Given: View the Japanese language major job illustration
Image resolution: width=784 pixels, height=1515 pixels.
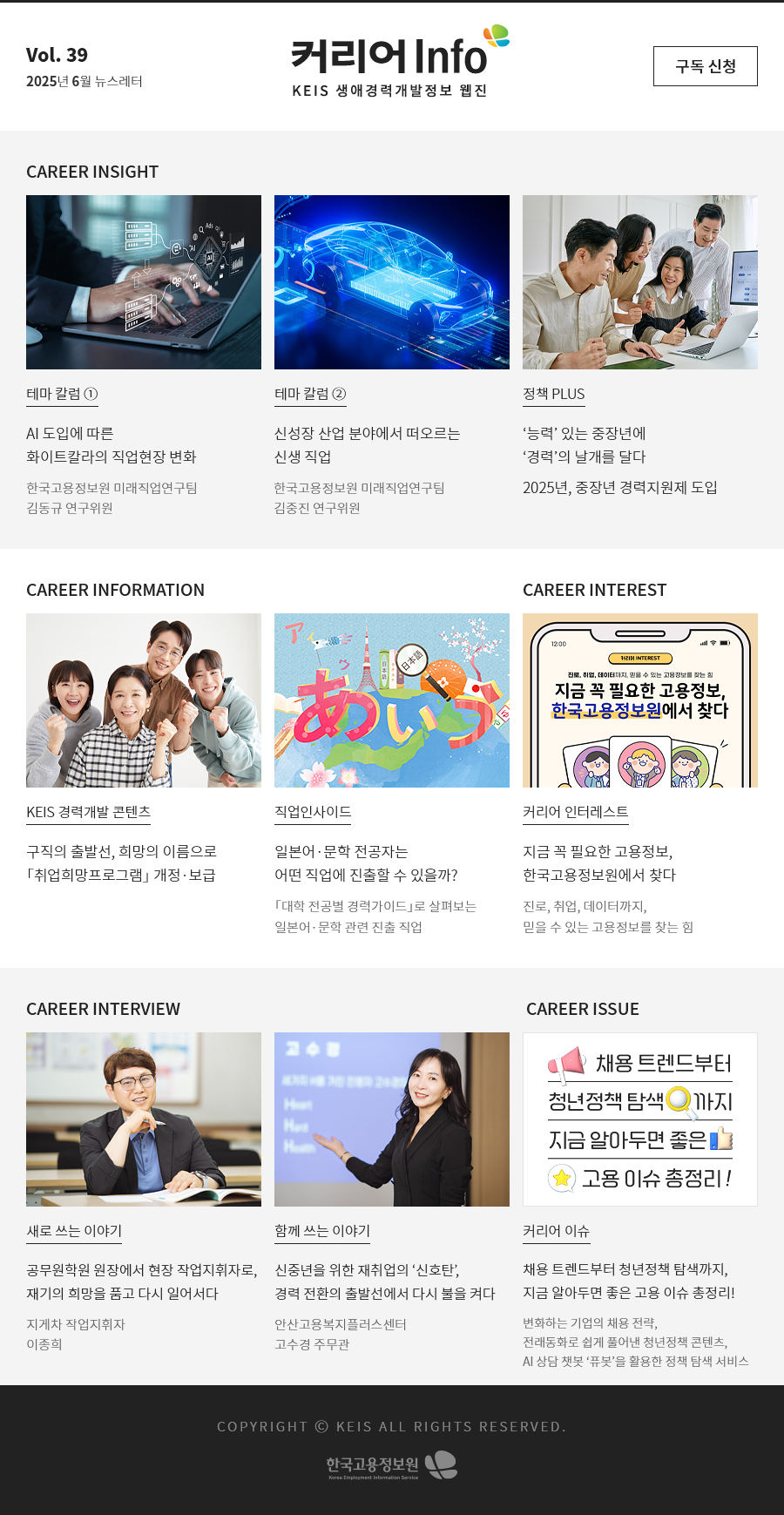Looking at the screenshot, I should pos(392,700).
